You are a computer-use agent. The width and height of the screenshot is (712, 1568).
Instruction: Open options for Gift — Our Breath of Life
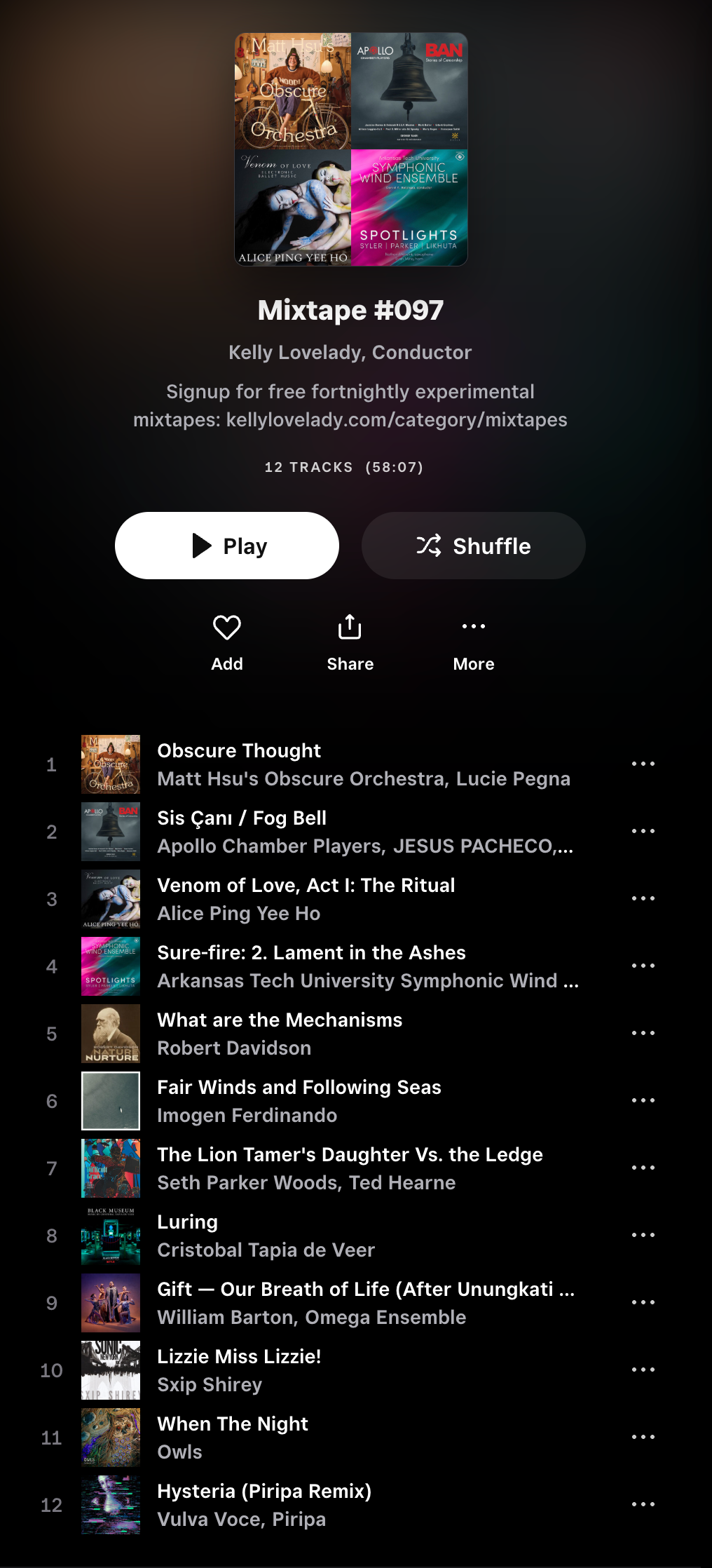tap(643, 1302)
